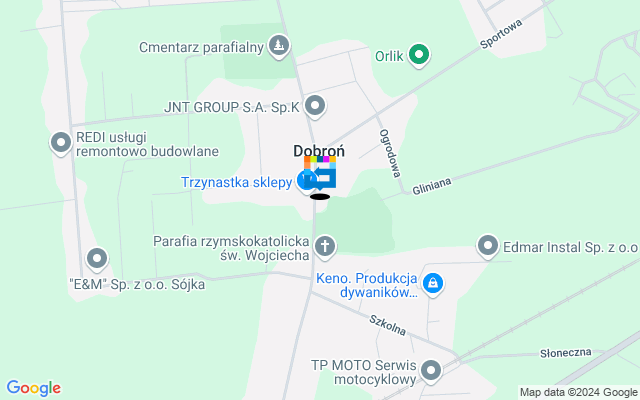Open REDI usługi remontowo budowlane marker
This screenshot has height=400, width=640.
60,144
